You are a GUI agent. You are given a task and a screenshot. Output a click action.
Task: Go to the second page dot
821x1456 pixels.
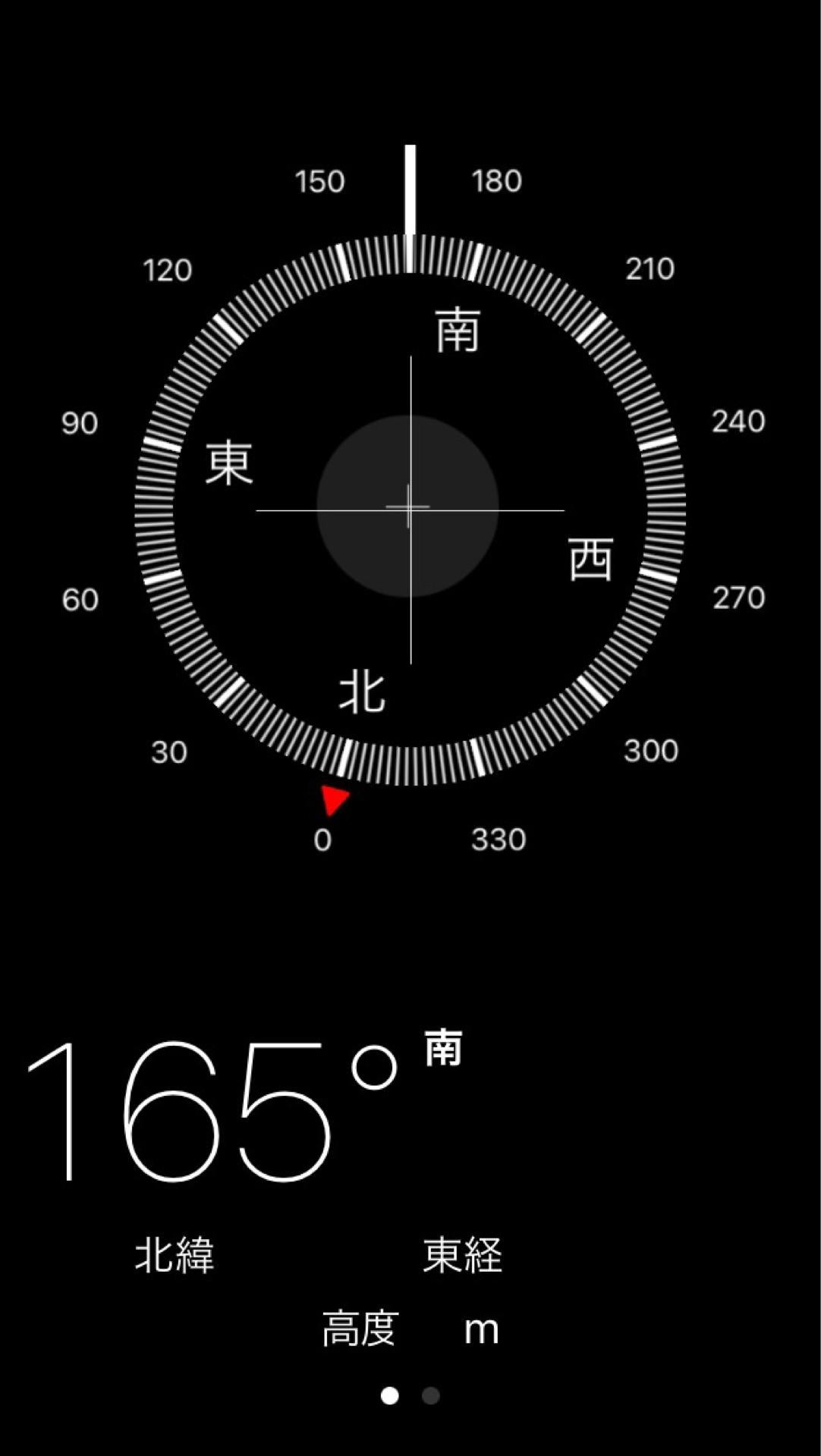[x=431, y=1396]
